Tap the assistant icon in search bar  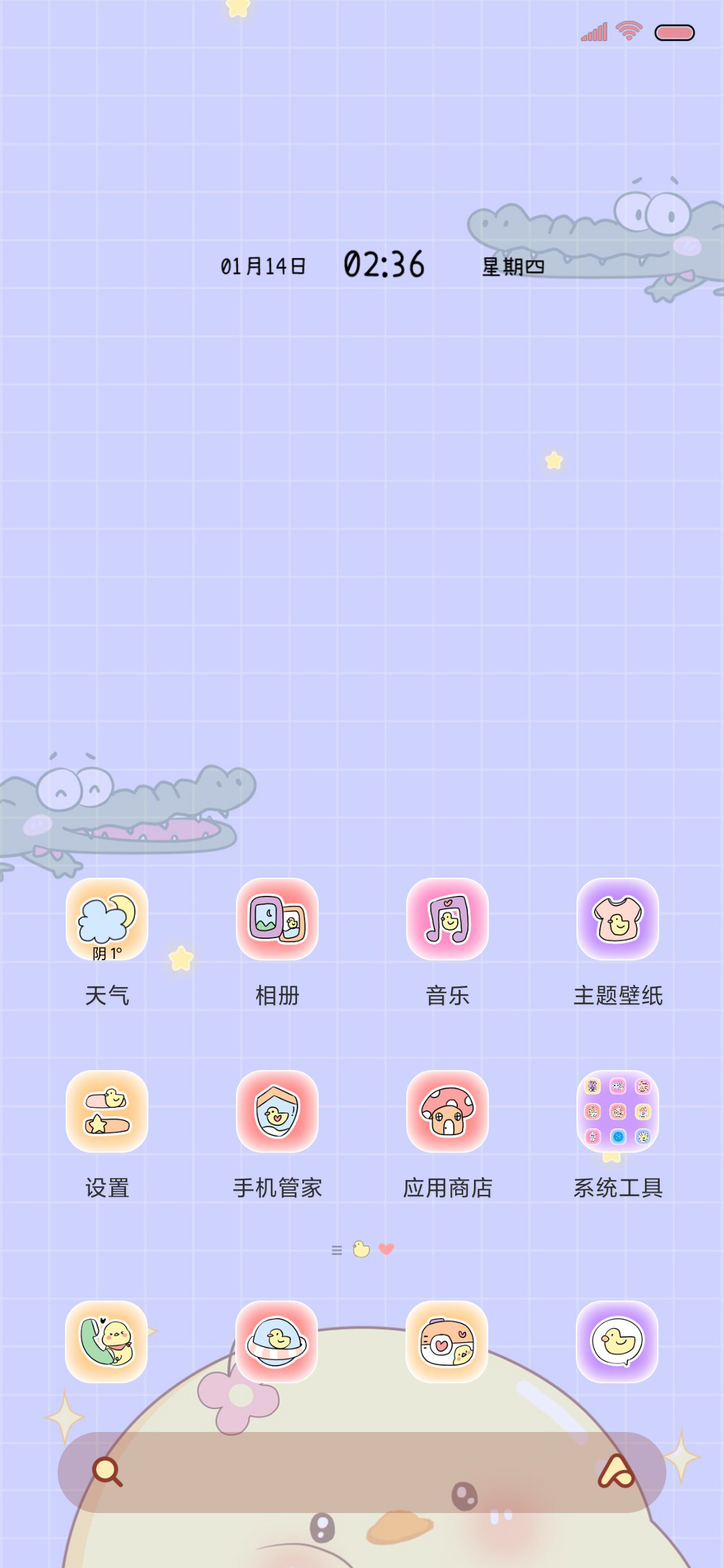point(616,1472)
